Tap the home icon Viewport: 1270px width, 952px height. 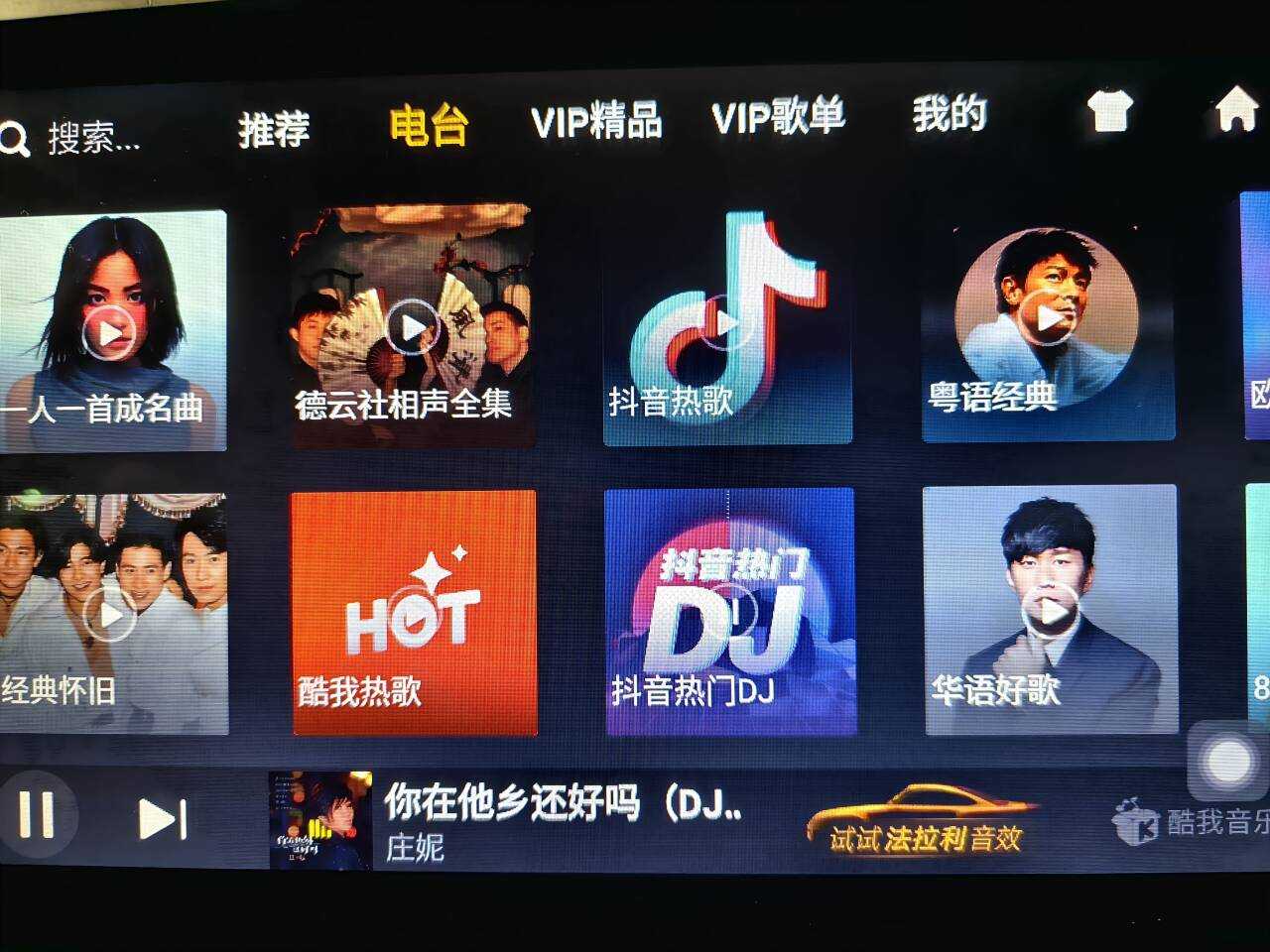coord(1236,108)
